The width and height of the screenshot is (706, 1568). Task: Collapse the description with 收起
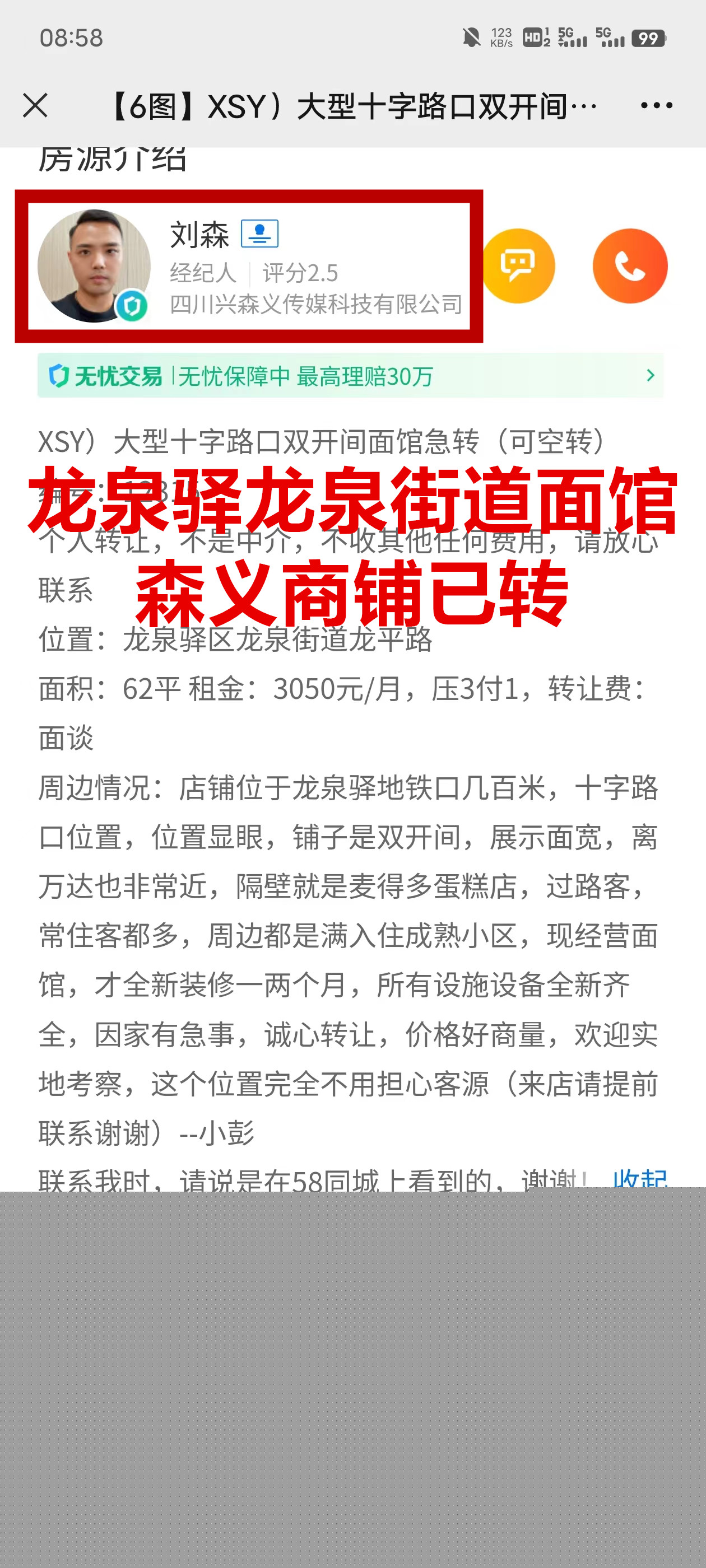(639, 1178)
